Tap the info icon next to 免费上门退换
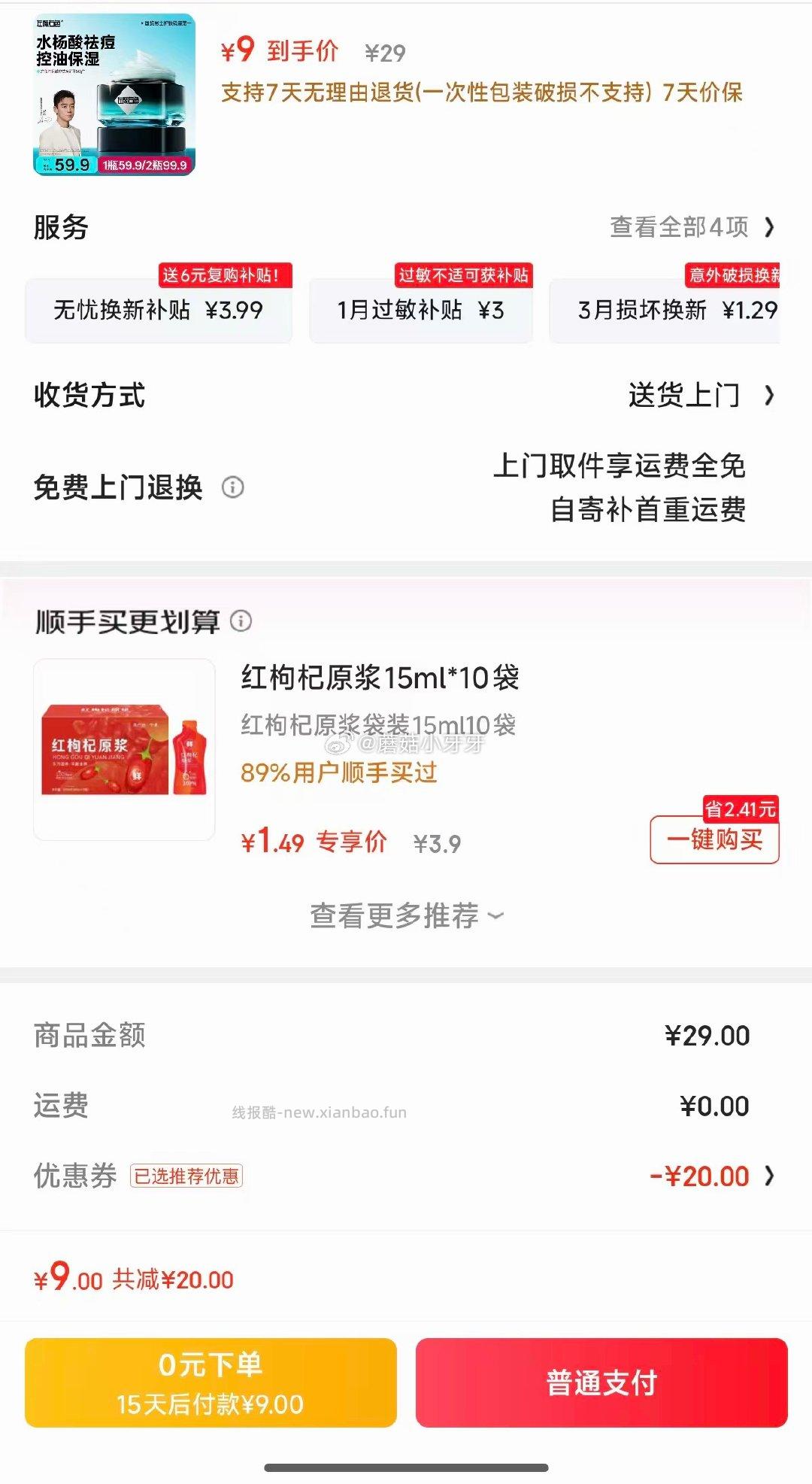This screenshot has height=1484, width=812. pyautogui.click(x=234, y=487)
